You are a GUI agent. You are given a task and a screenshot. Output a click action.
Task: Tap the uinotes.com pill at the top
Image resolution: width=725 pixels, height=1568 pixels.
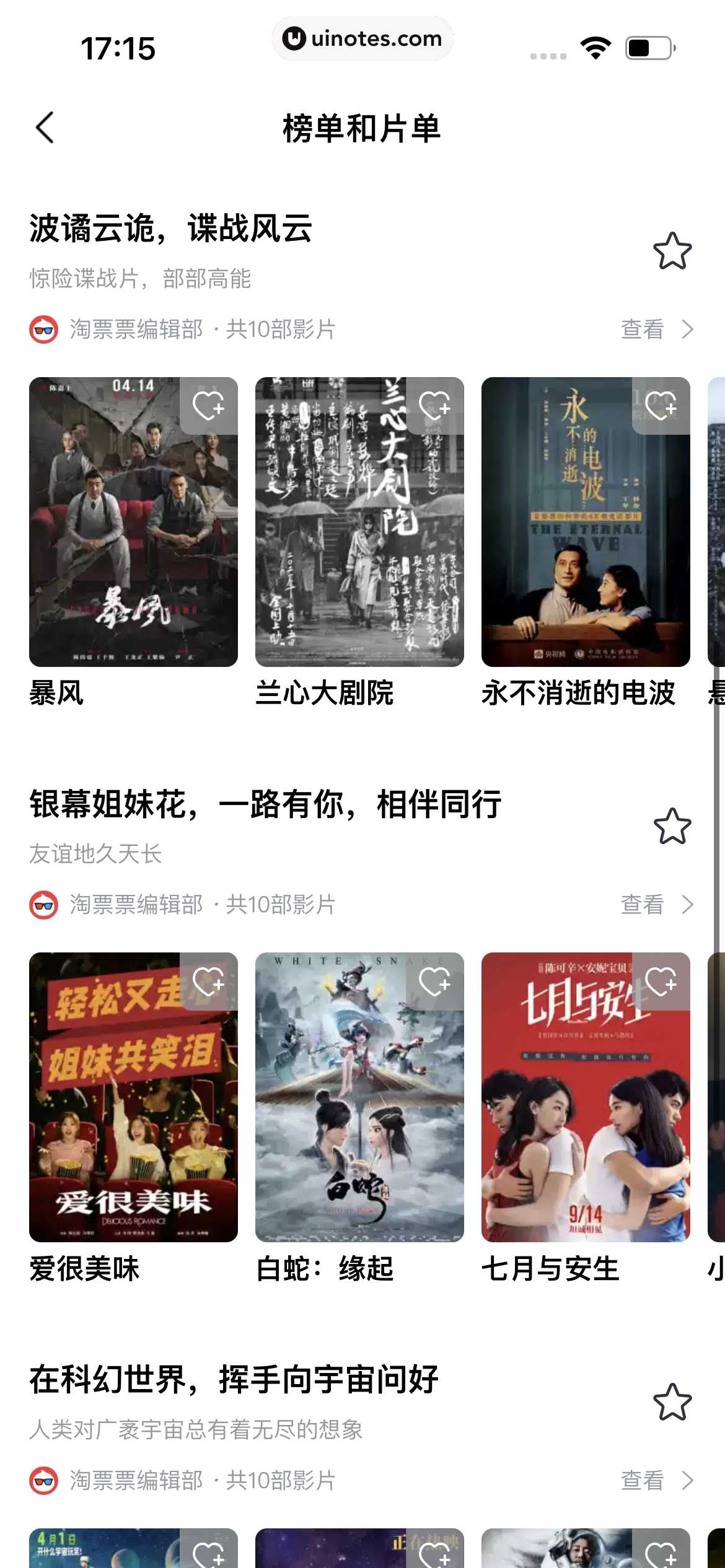(362, 38)
